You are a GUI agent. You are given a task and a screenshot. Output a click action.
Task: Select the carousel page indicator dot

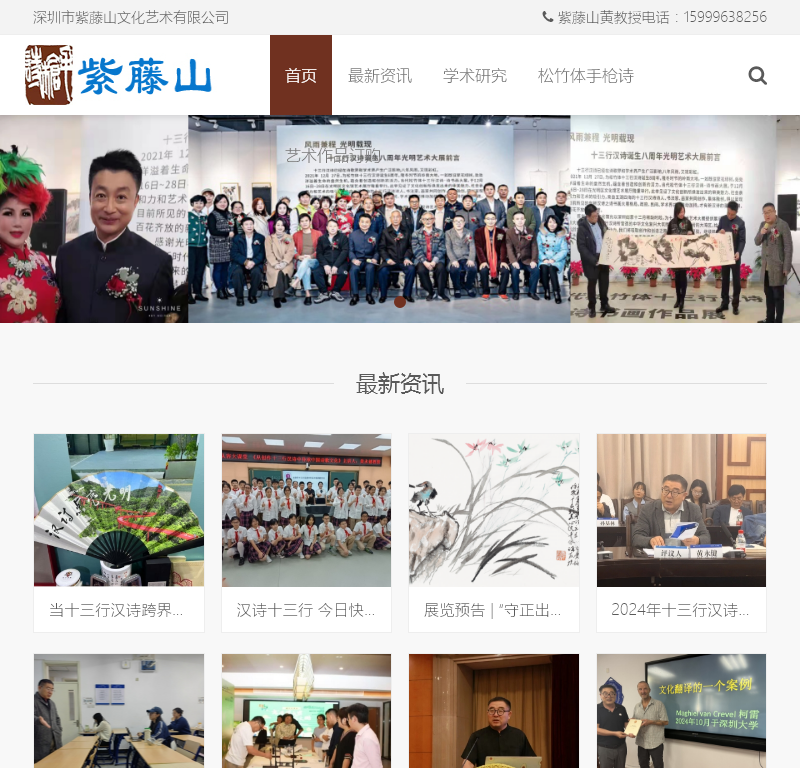click(x=400, y=301)
